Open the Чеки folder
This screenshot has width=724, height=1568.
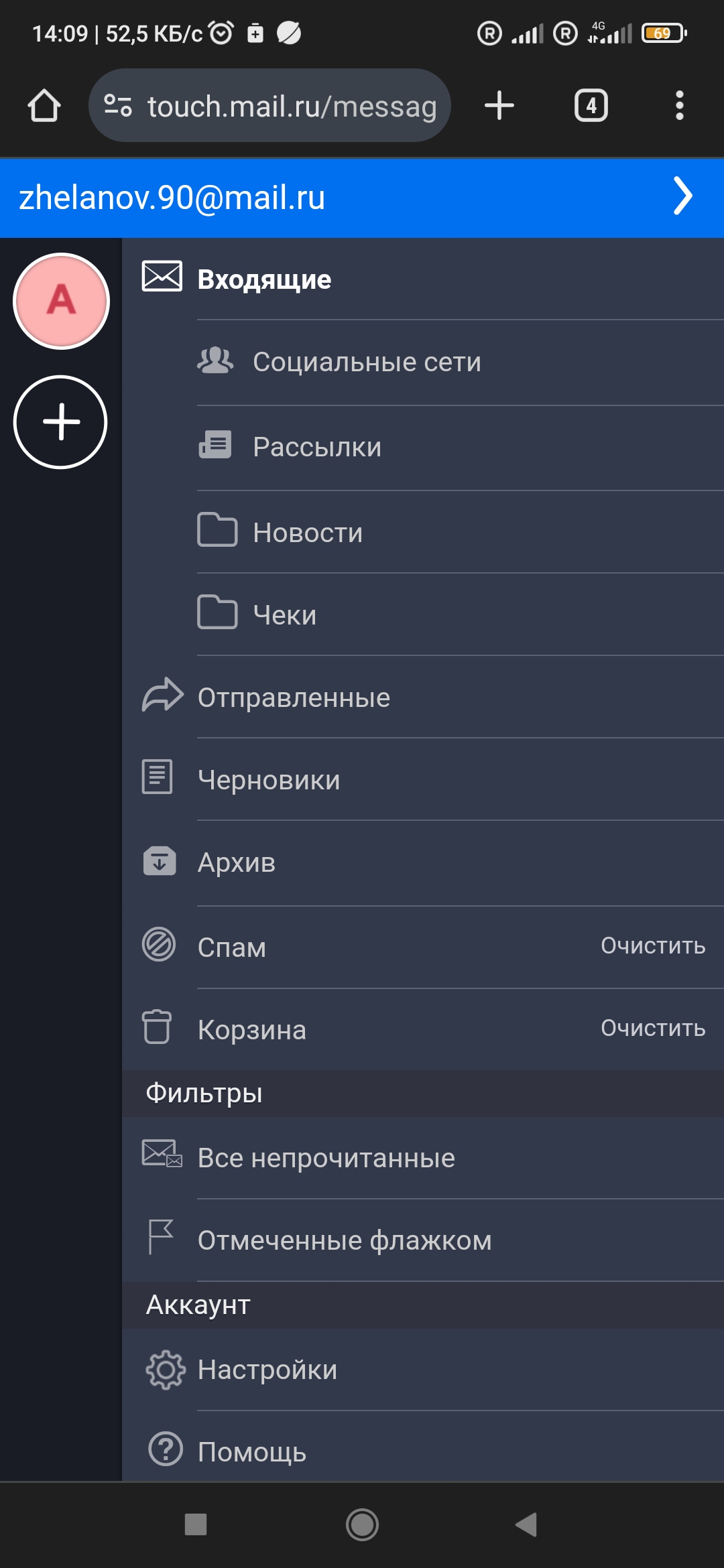click(423, 614)
